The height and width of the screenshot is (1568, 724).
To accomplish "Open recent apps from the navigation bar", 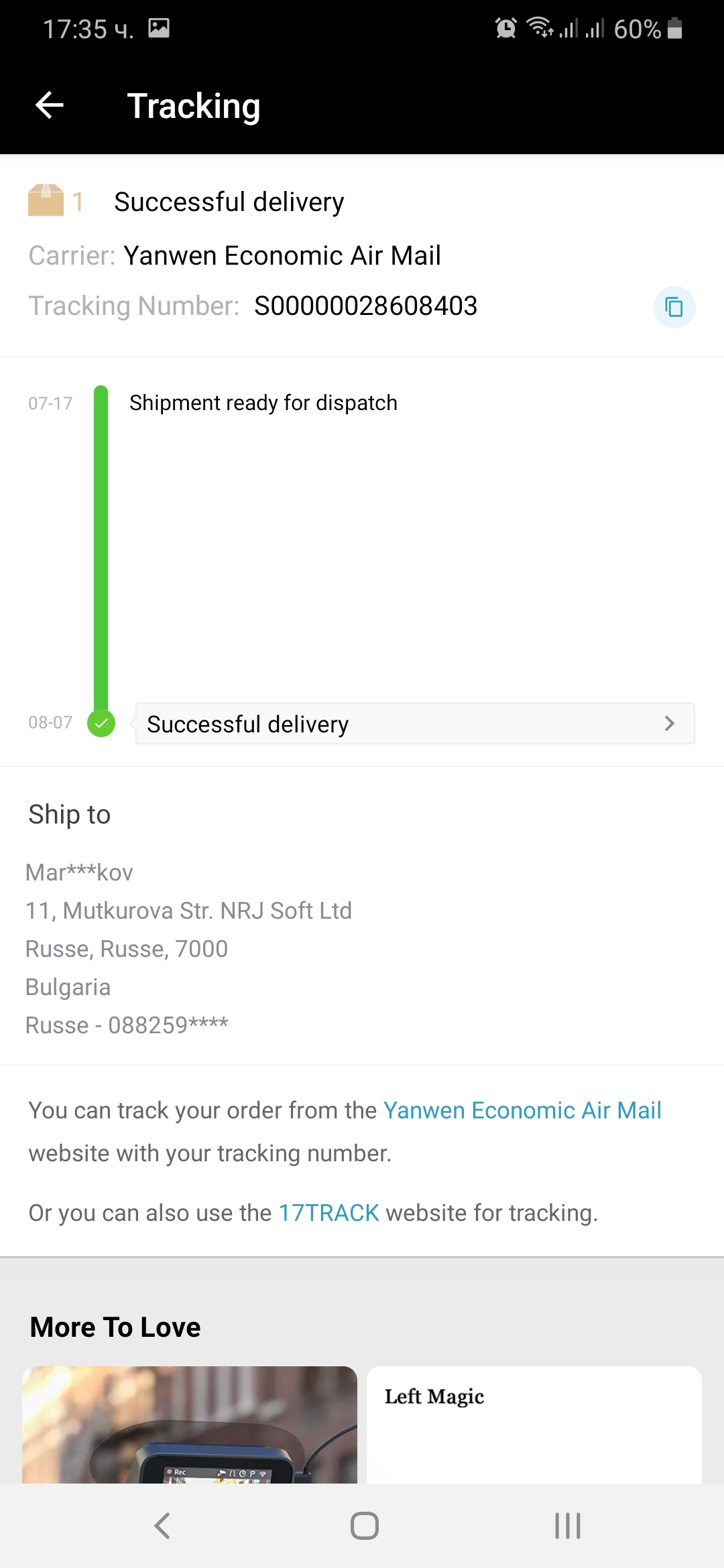I will [567, 1526].
